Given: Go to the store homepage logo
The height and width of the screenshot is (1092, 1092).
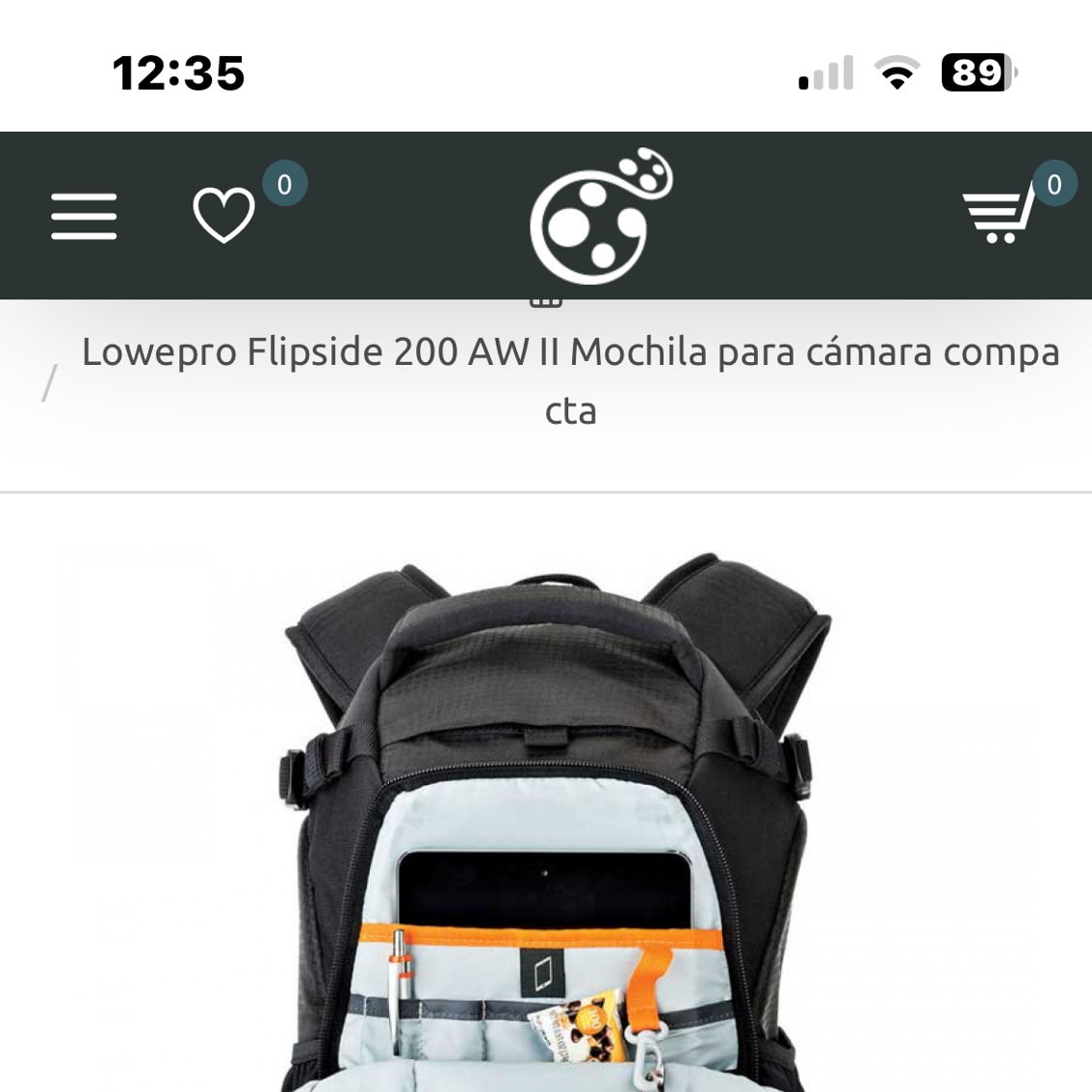Looking at the screenshot, I should (600, 215).
